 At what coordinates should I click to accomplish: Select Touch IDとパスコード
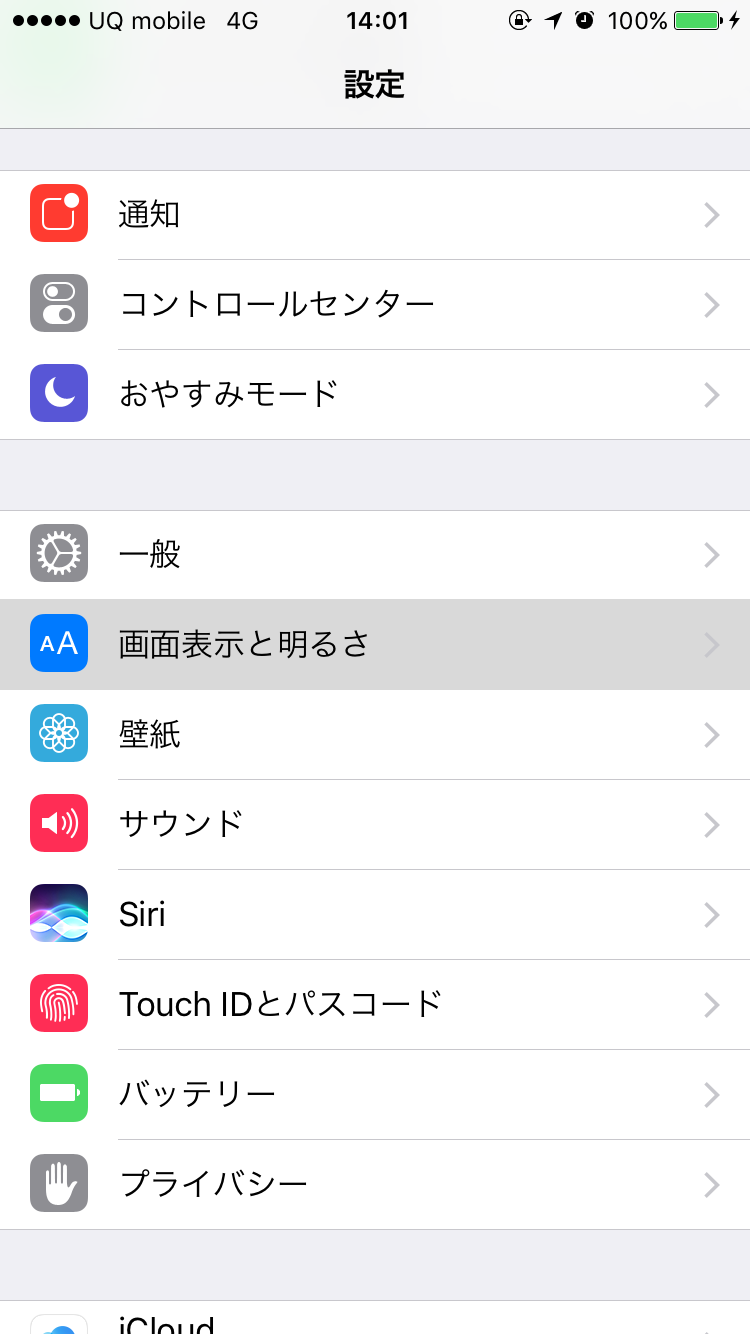click(375, 1003)
